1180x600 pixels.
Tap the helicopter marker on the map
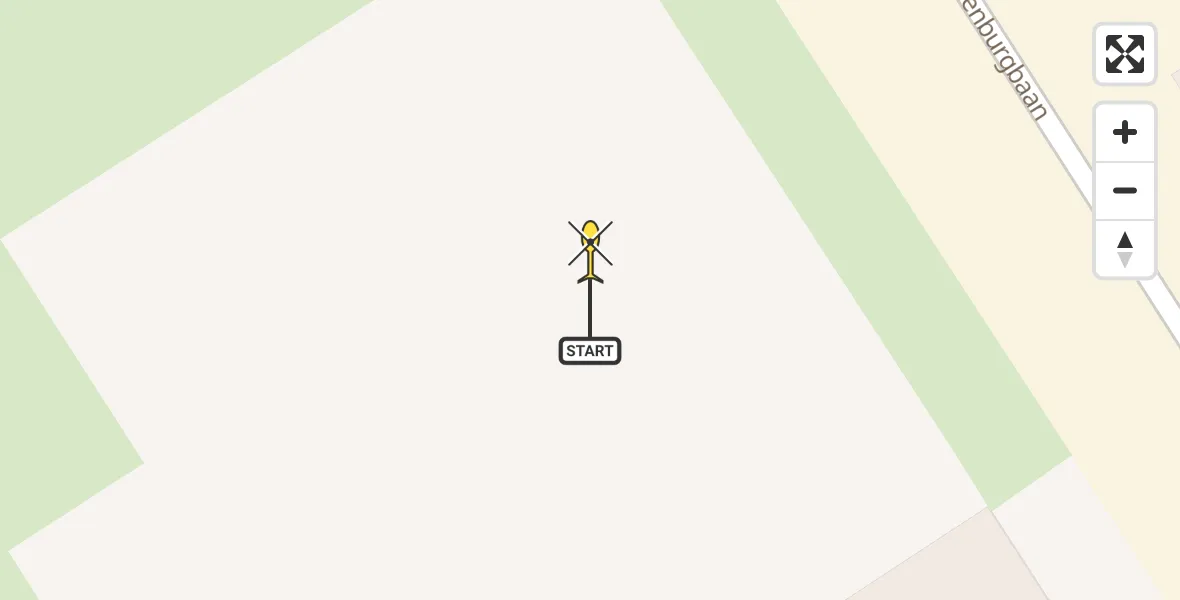(x=591, y=248)
